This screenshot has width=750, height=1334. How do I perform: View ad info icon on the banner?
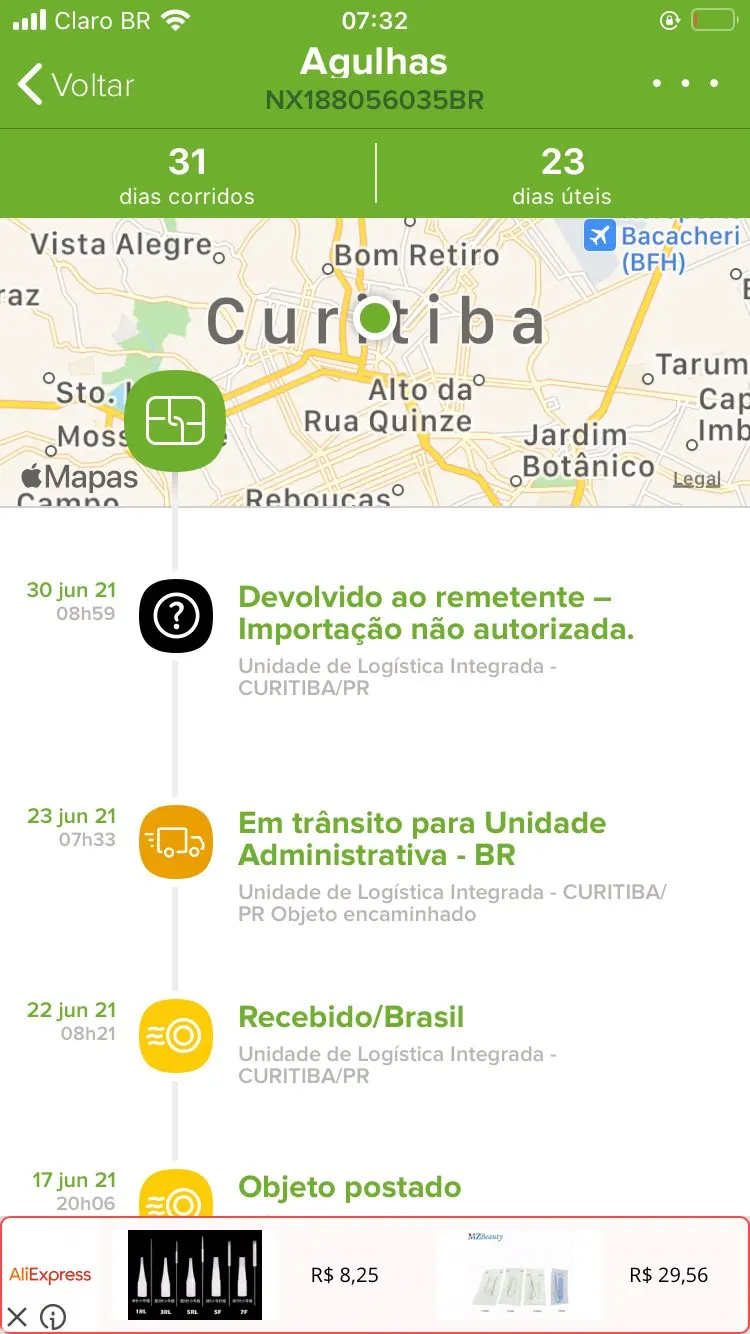[x=53, y=1316]
